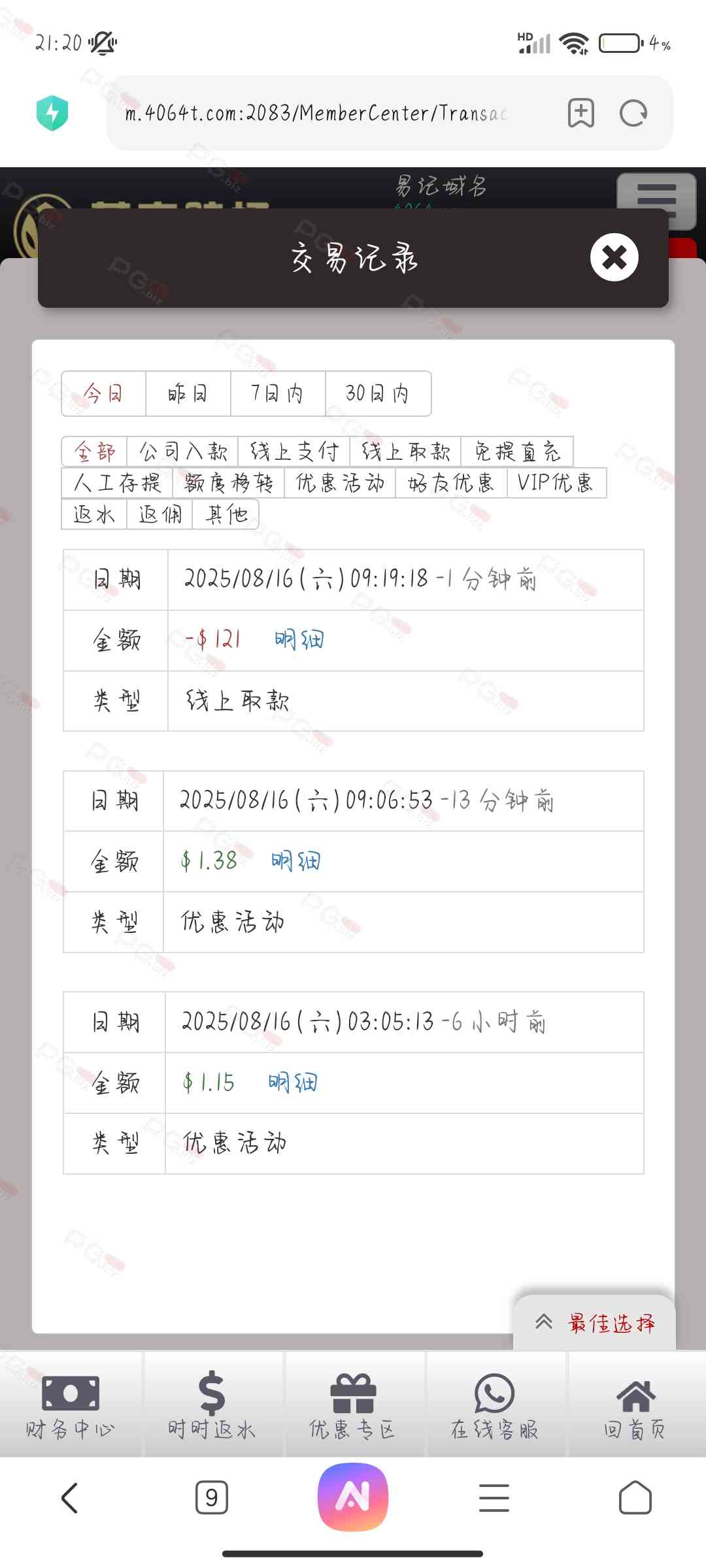The image size is (706, 1568).
Task: Open 明细 for the -$121 withdrawal
Action: tap(299, 640)
